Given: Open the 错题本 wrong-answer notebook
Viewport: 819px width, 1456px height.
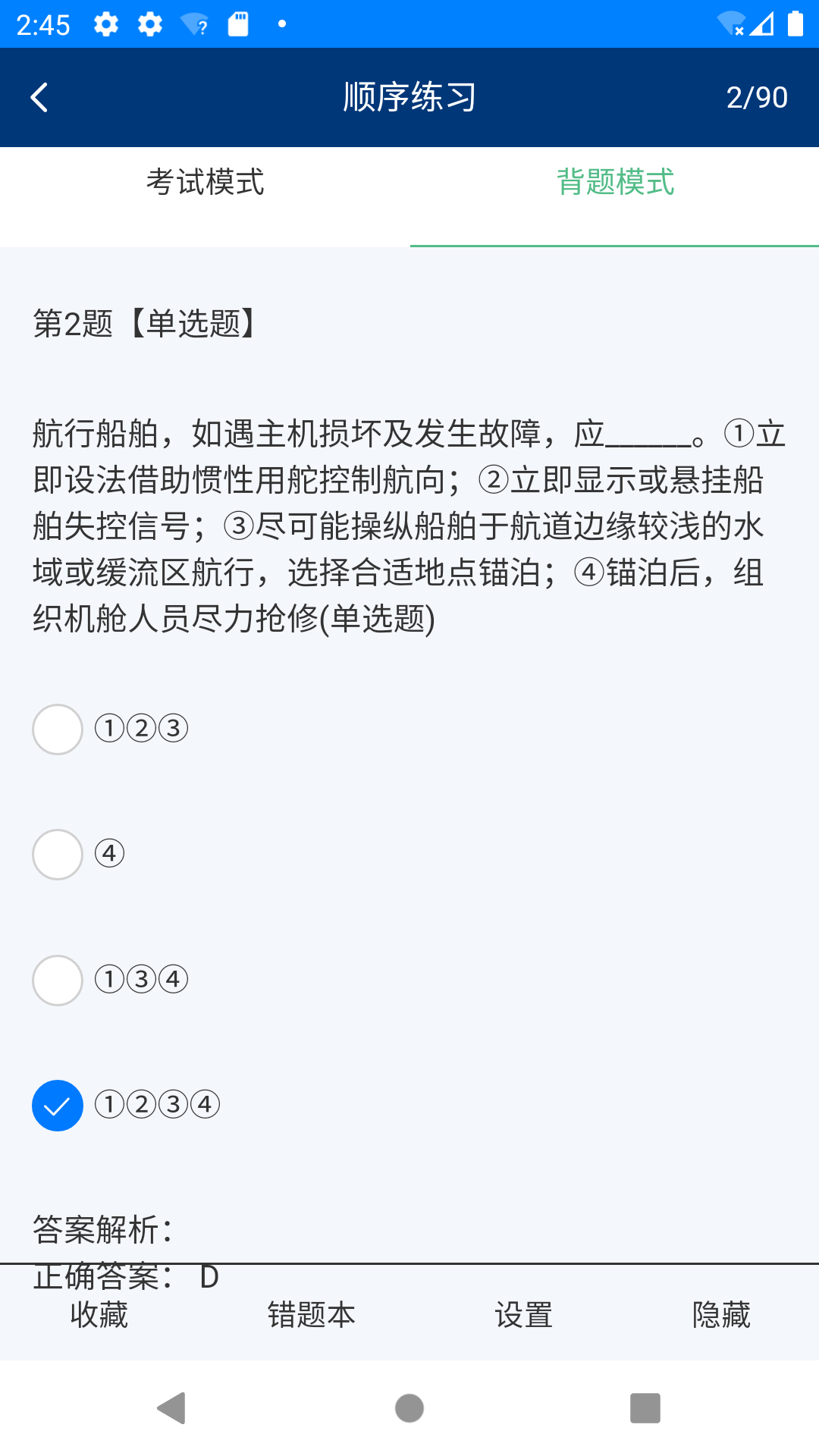Looking at the screenshot, I should coord(311,1315).
